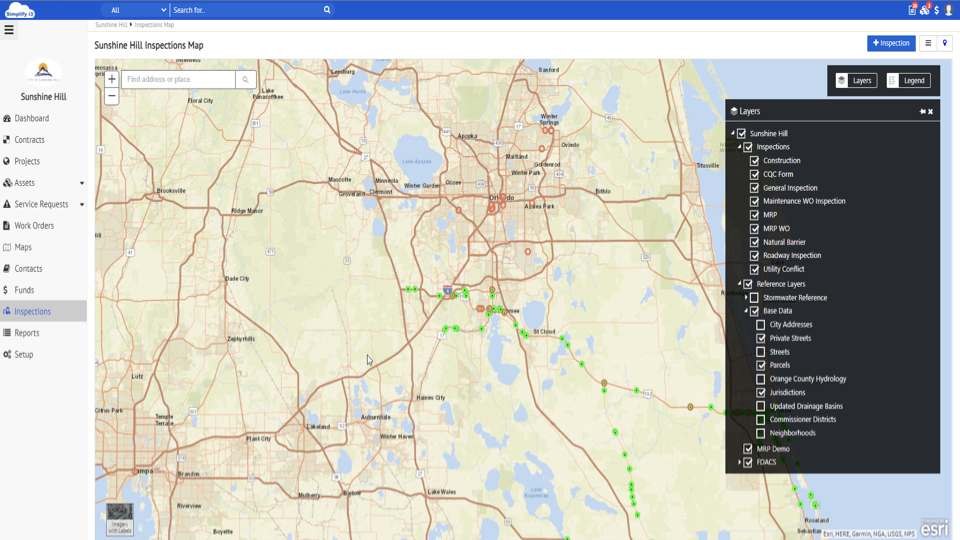The width and height of the screenshot is (960, 540).
Task: Open the Reports page
Action: [x=27, y=333]
